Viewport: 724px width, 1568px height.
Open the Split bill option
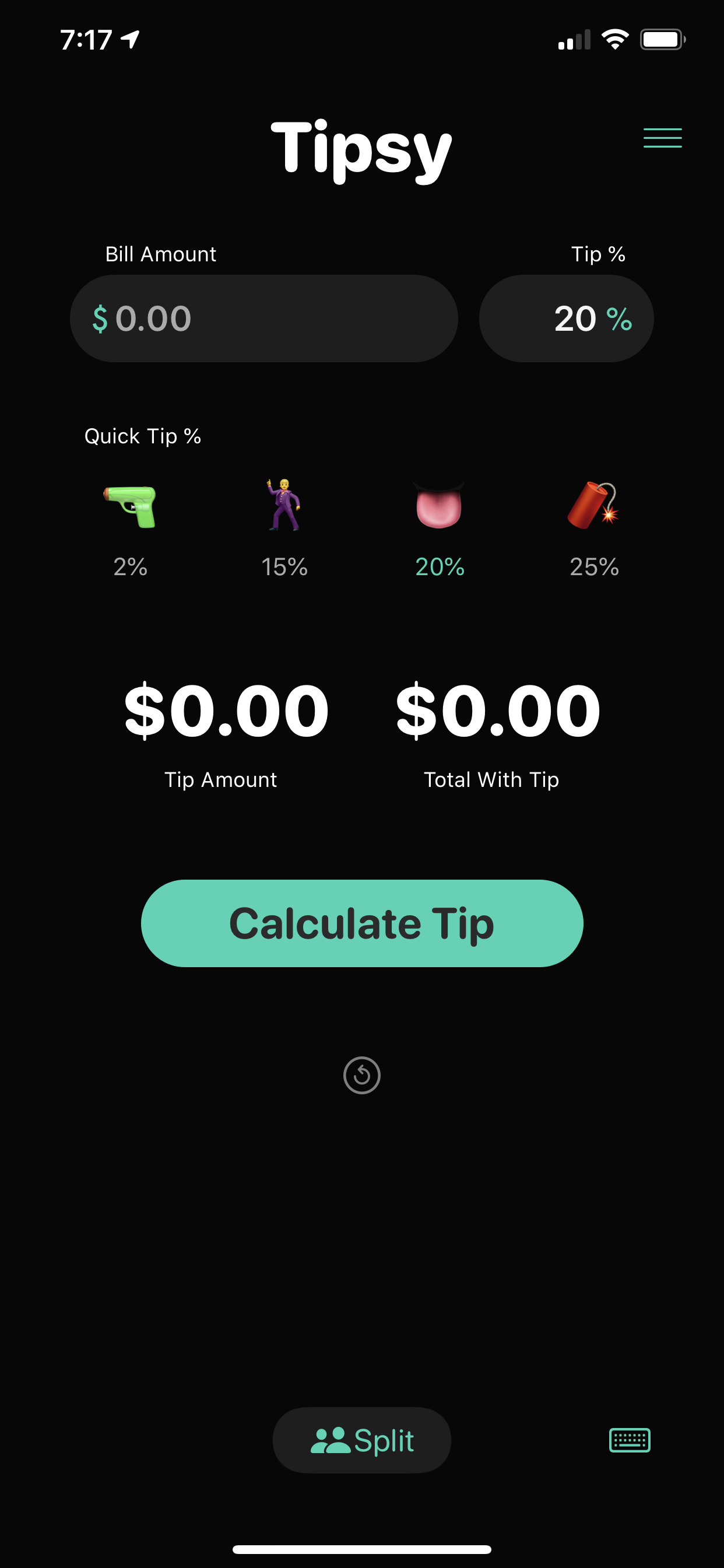pyautogui.click(x=362, y=1440)
